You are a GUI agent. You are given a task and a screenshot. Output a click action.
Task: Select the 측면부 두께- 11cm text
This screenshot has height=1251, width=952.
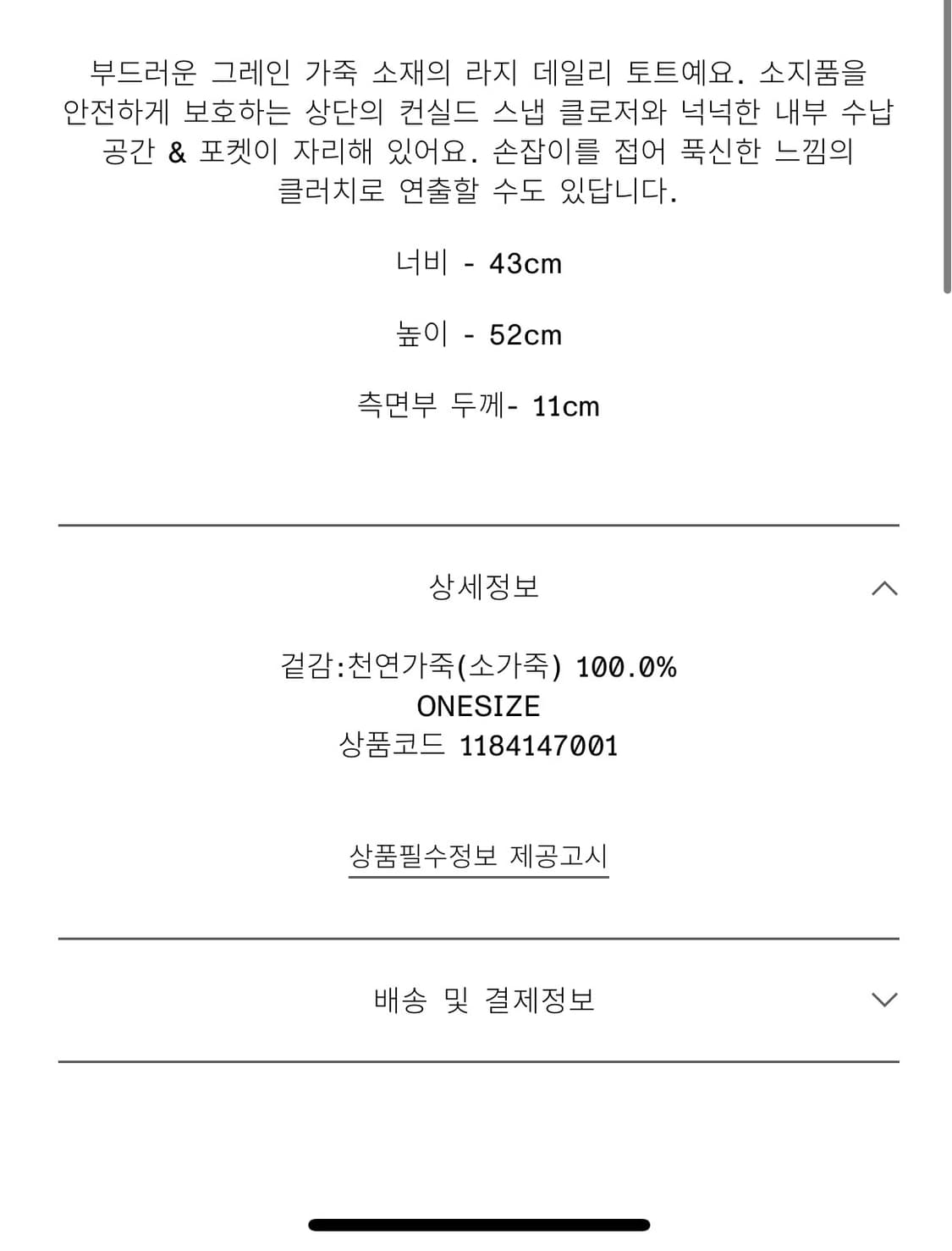click(476, 406)
